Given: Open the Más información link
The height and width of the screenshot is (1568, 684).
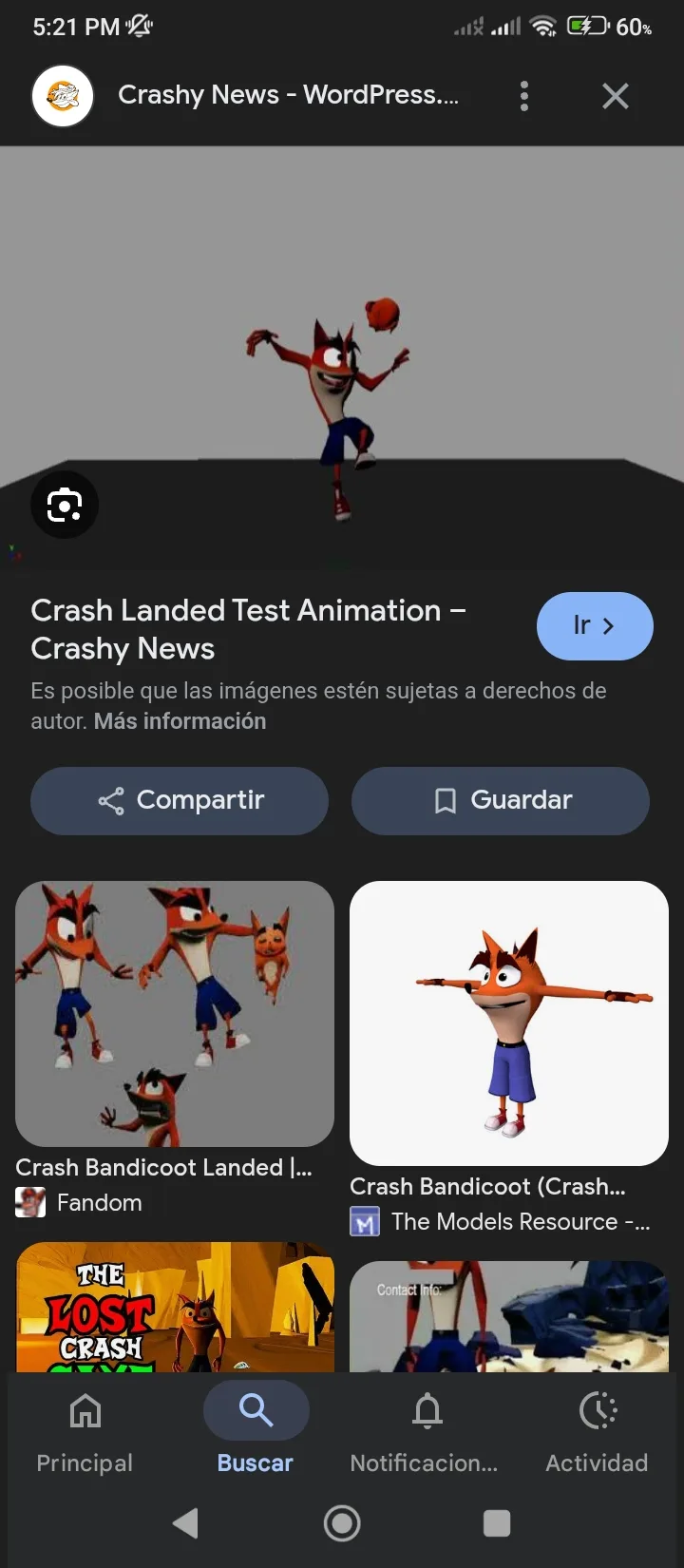Looking at the screenshot, I should point(180,721).
